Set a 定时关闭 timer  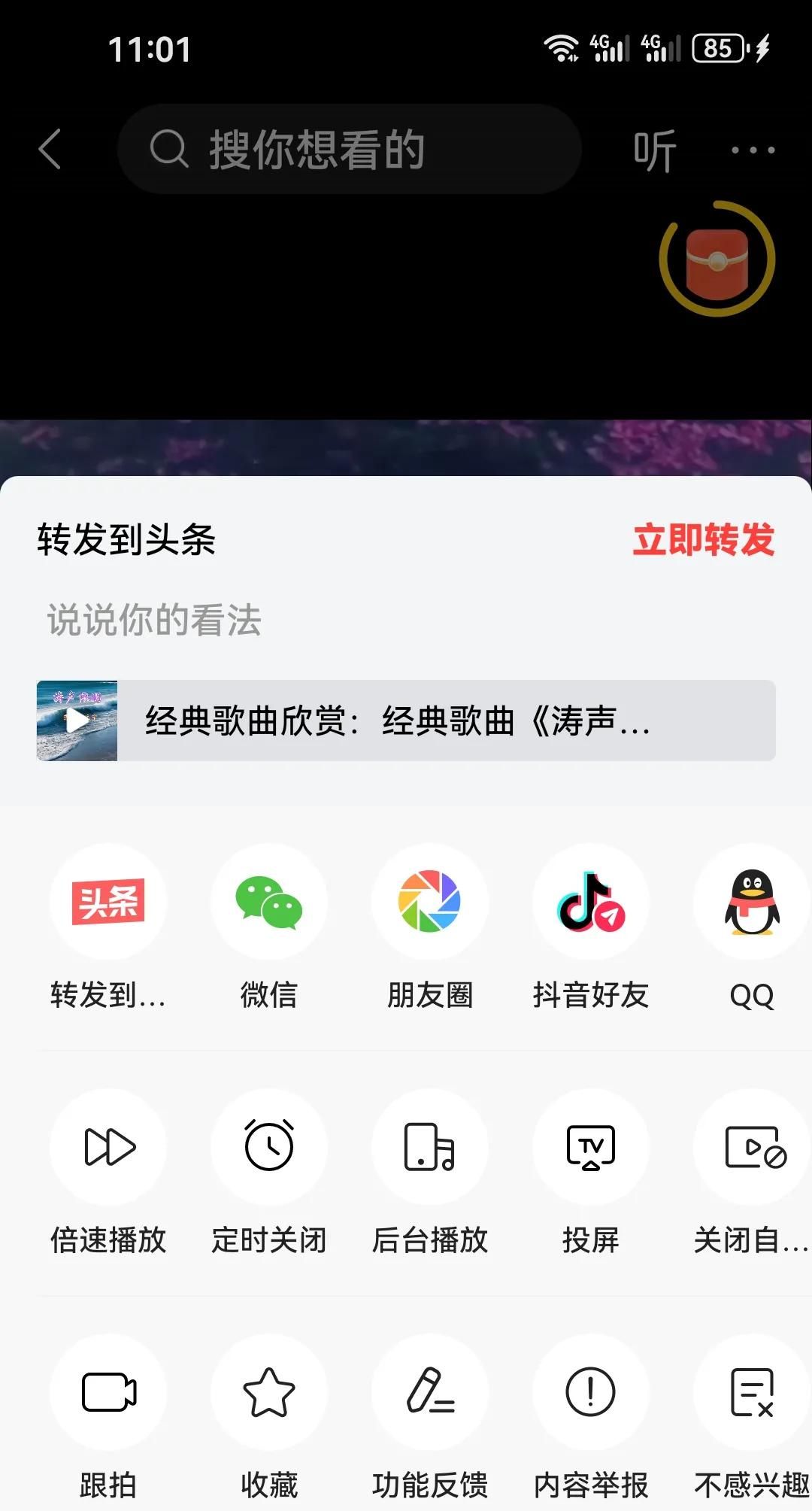click(269, 1147)
